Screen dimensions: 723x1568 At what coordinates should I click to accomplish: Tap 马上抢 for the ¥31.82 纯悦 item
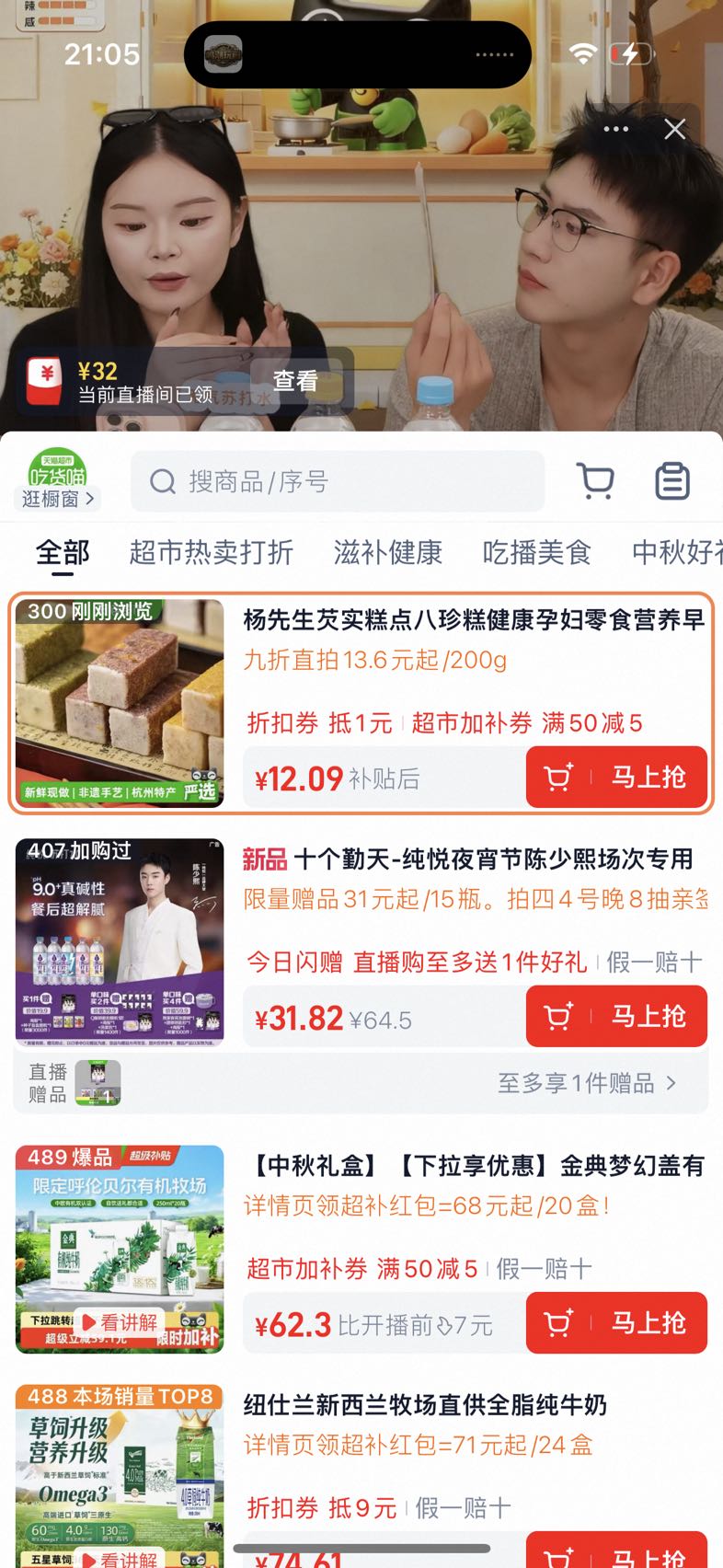pos(616,1017)
